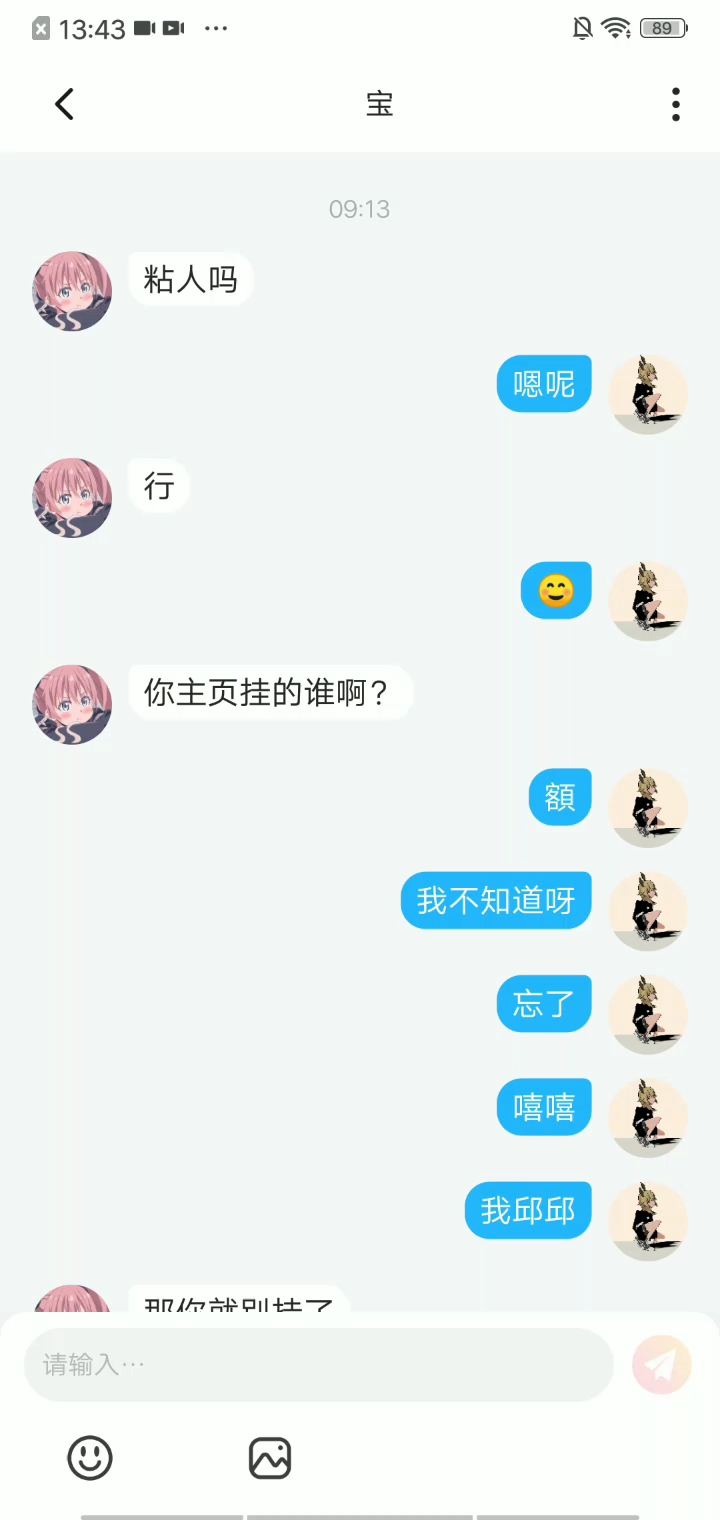Screen dimensions: 720x1520
Task: Open sender's avatar next to 粘人吗
Action: tap(72, 291)
